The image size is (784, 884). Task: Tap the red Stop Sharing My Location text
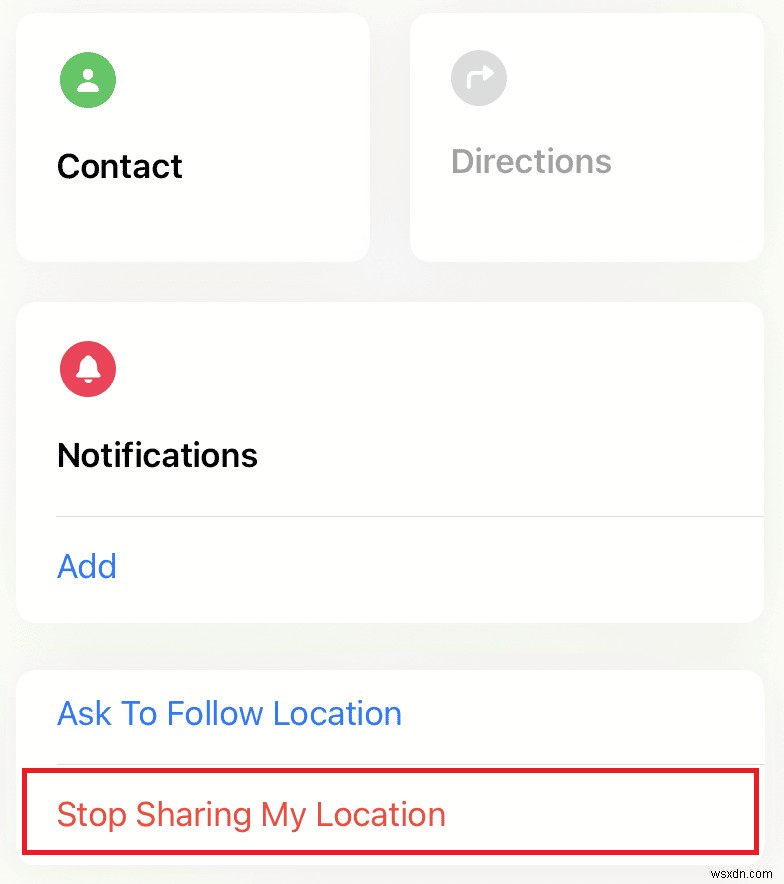[x=252, y=814]
